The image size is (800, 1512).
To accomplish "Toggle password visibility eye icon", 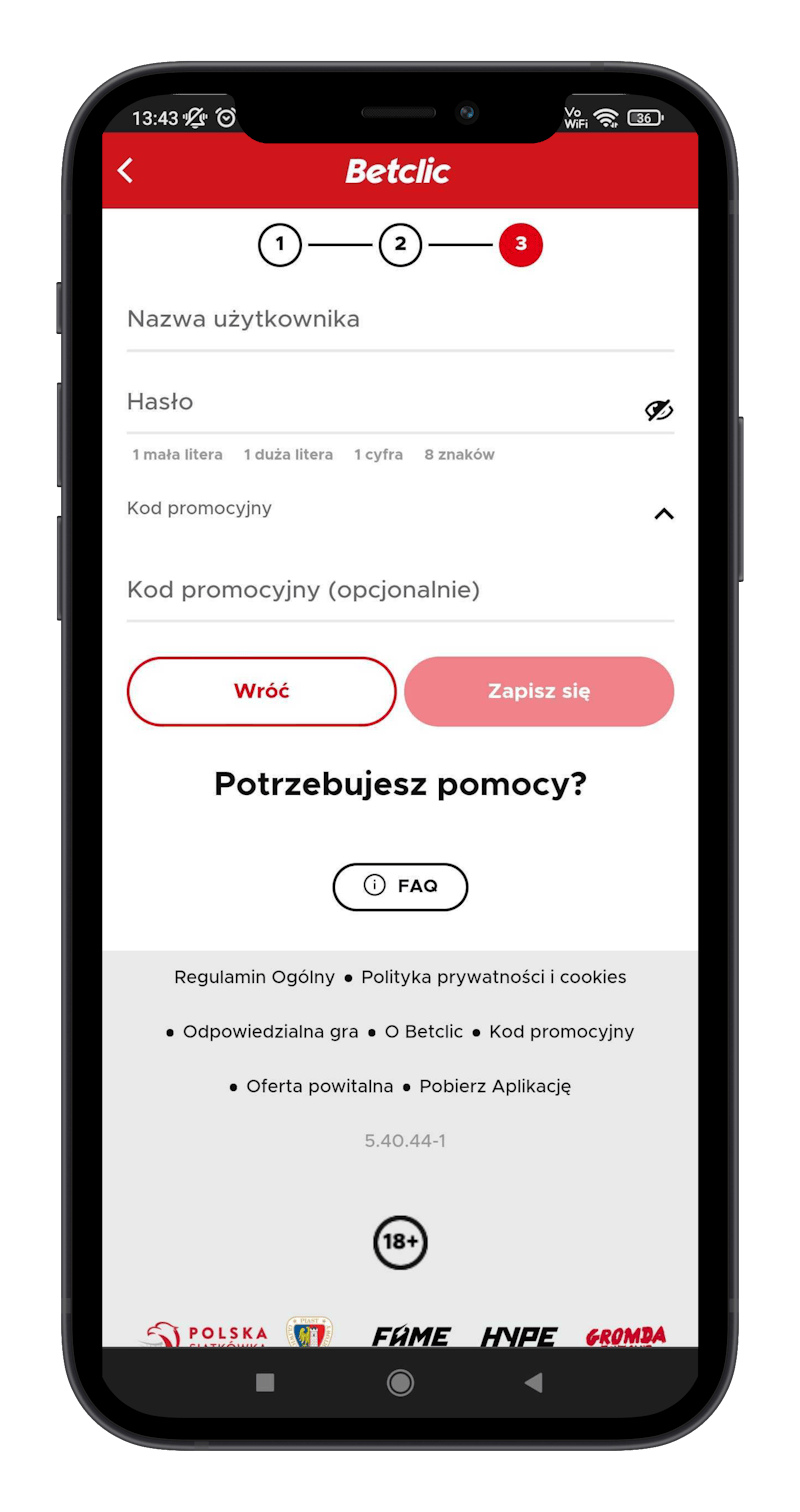I will coord(659,410).
